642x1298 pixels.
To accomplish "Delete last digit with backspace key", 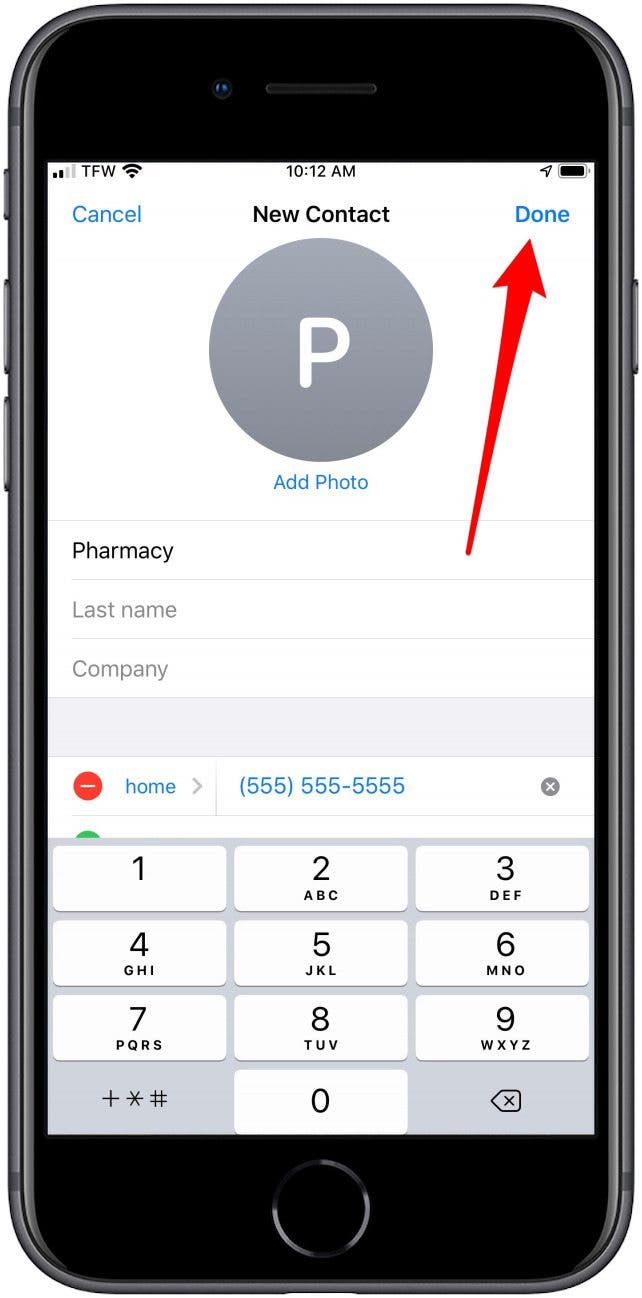I will pos(505,1101).
